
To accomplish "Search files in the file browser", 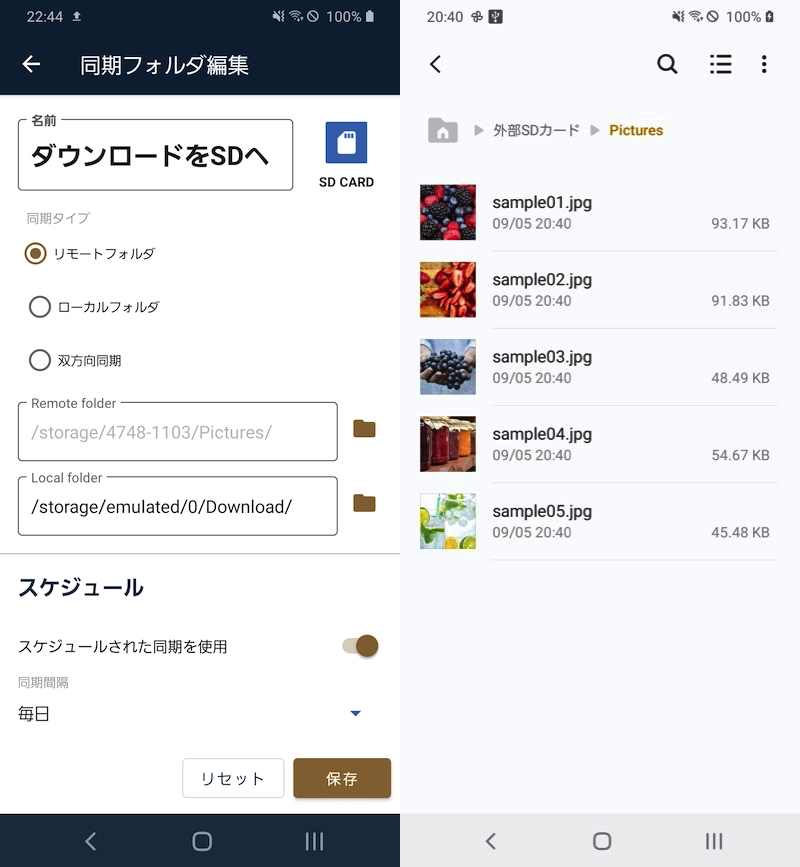I will coord(667,65).
